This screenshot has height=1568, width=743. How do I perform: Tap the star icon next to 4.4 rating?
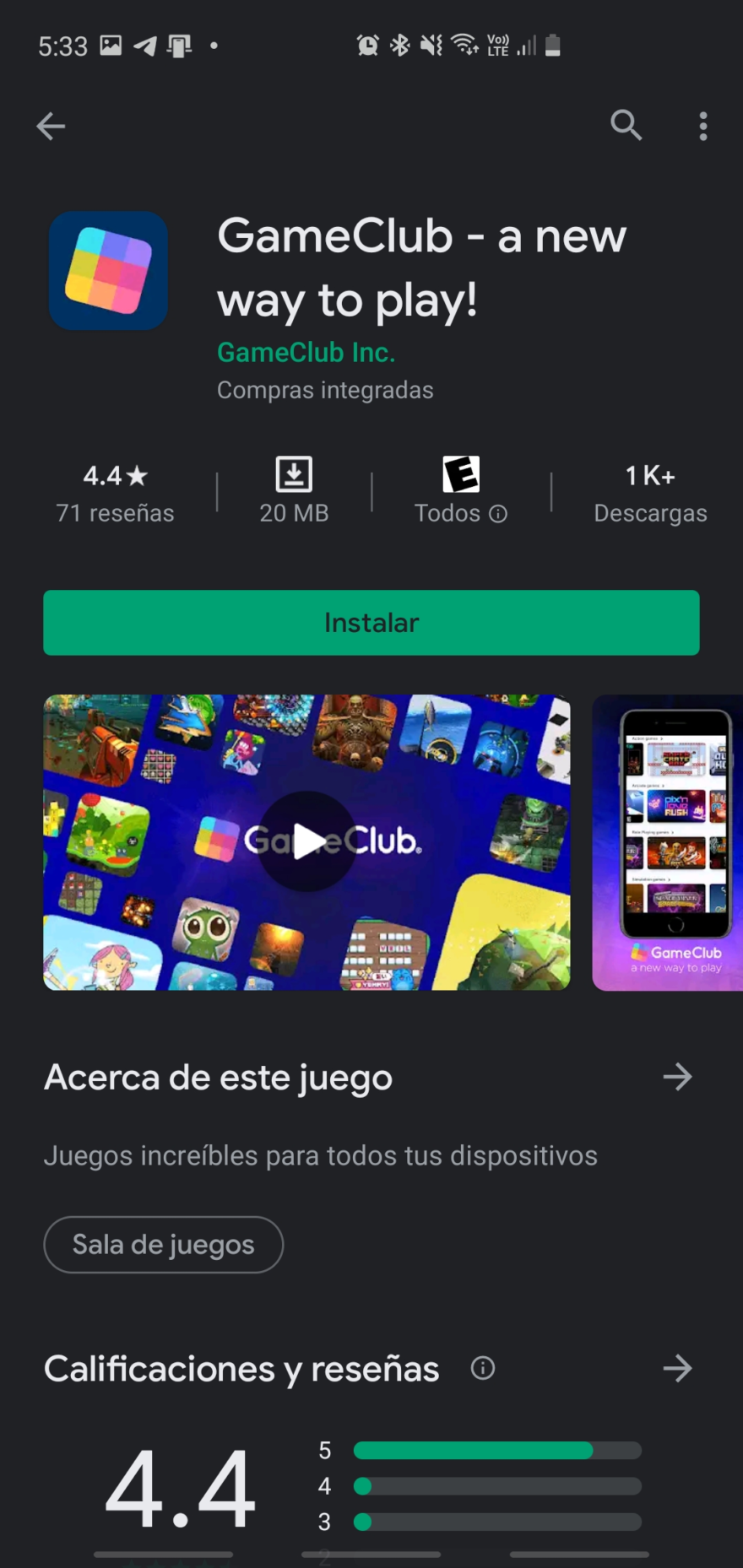click(138, 475)
